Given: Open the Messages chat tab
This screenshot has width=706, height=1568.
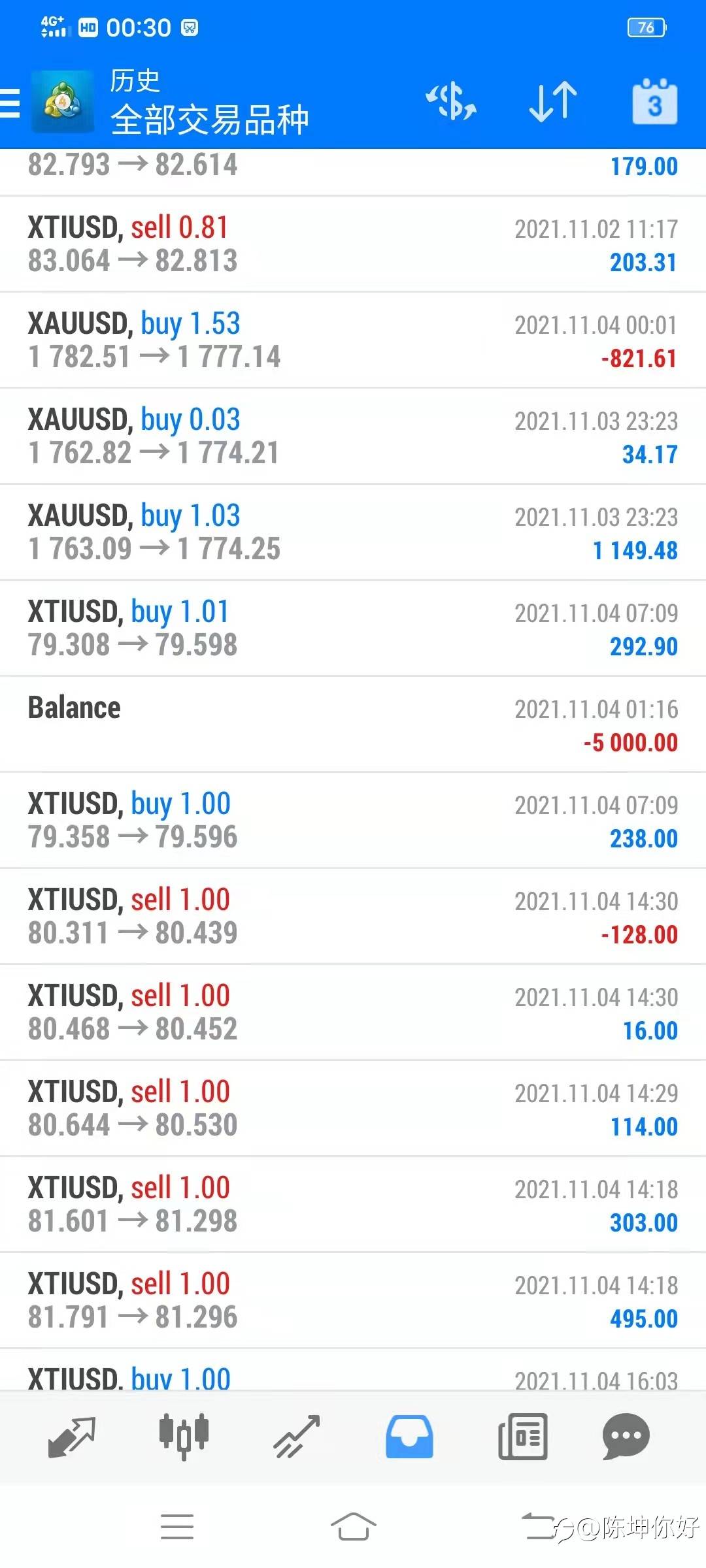Looking at the screenshot, I should click(626, 1437).
